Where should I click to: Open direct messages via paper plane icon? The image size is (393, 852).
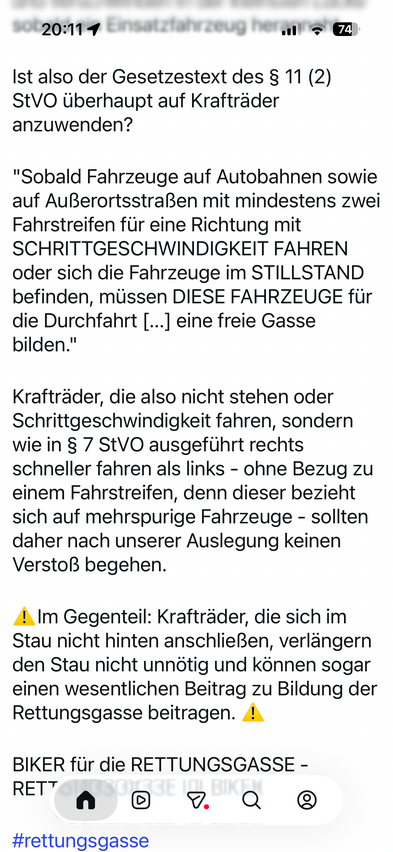tap(197, 800)
